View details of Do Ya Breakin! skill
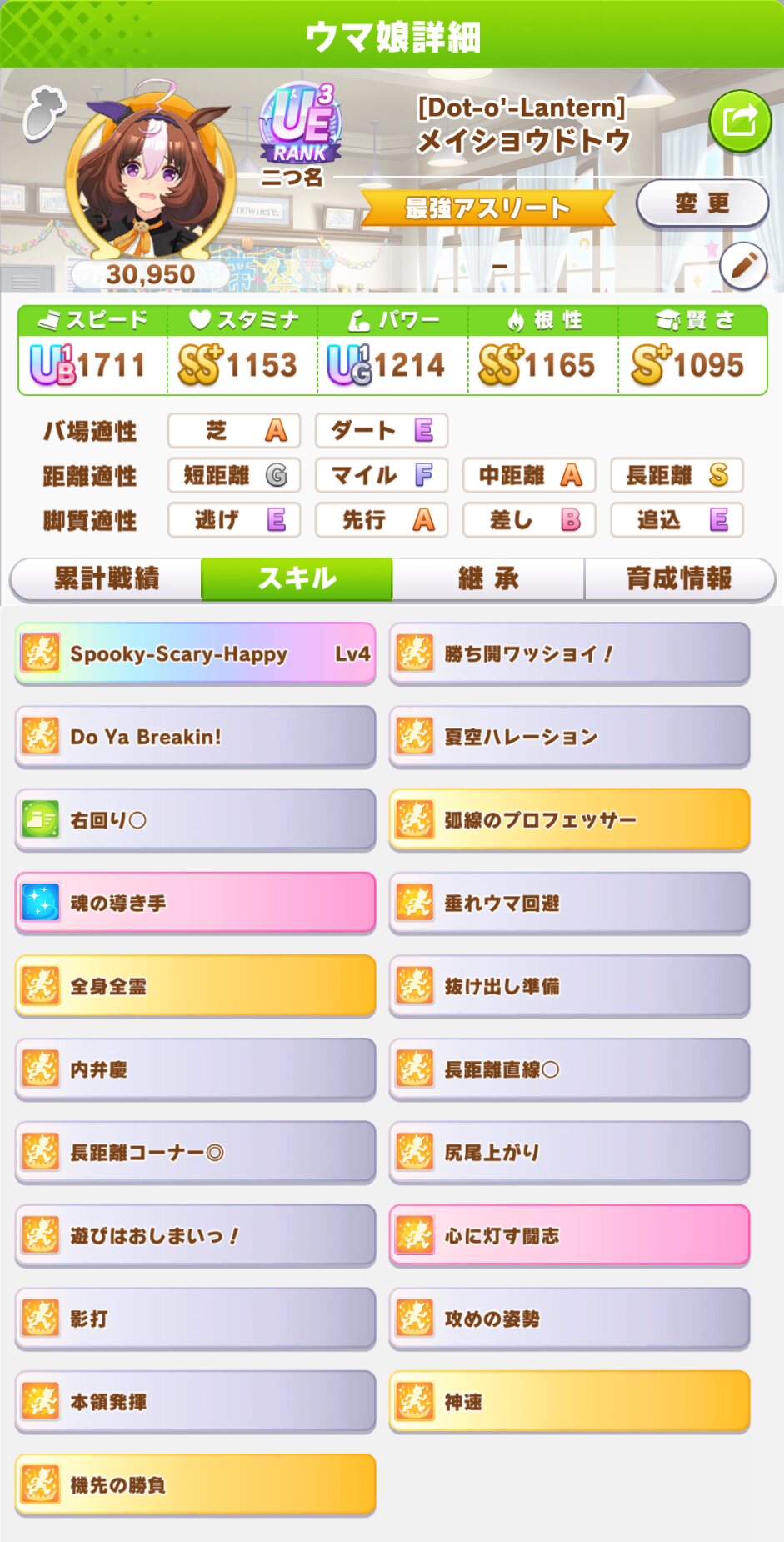 [195, 737]
